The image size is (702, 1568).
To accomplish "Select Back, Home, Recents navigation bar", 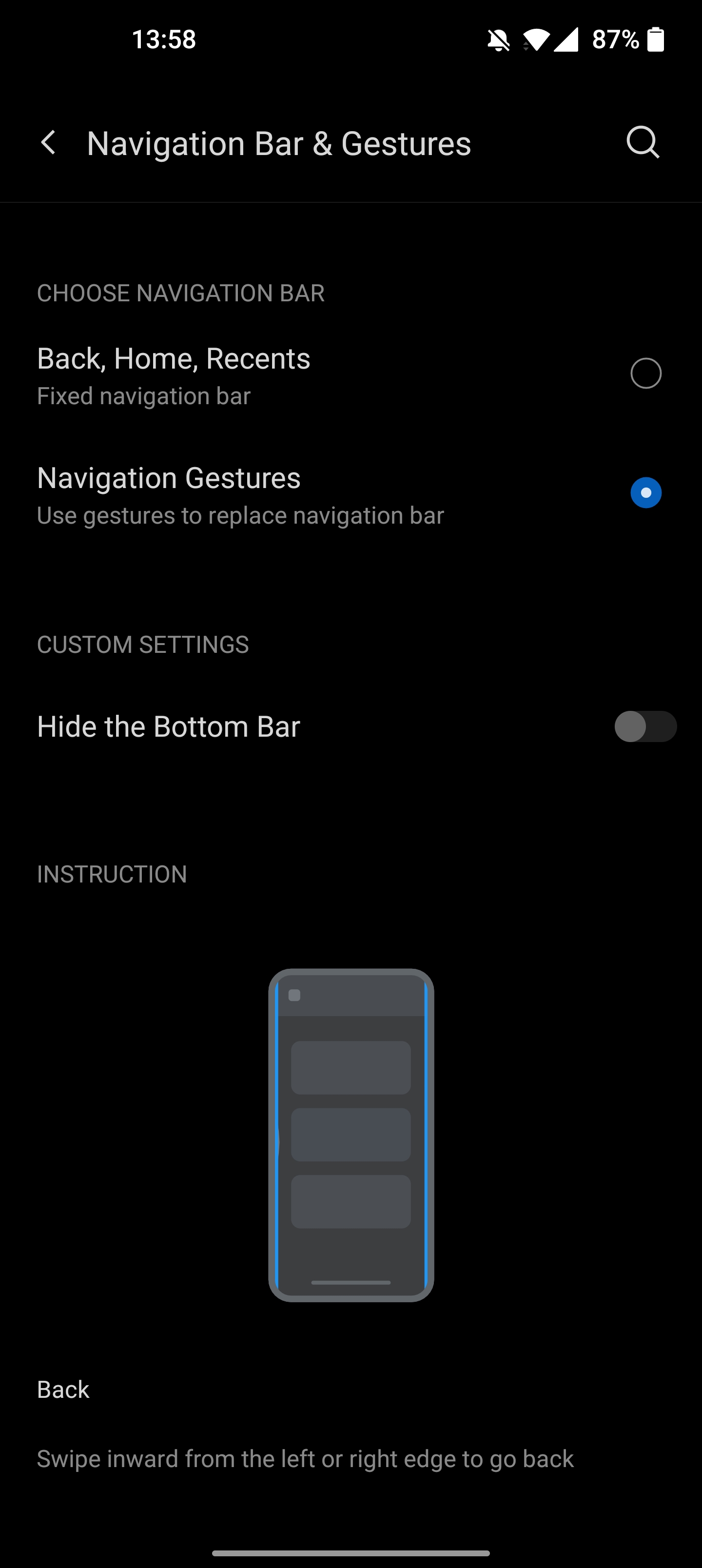I will (351, 374).
